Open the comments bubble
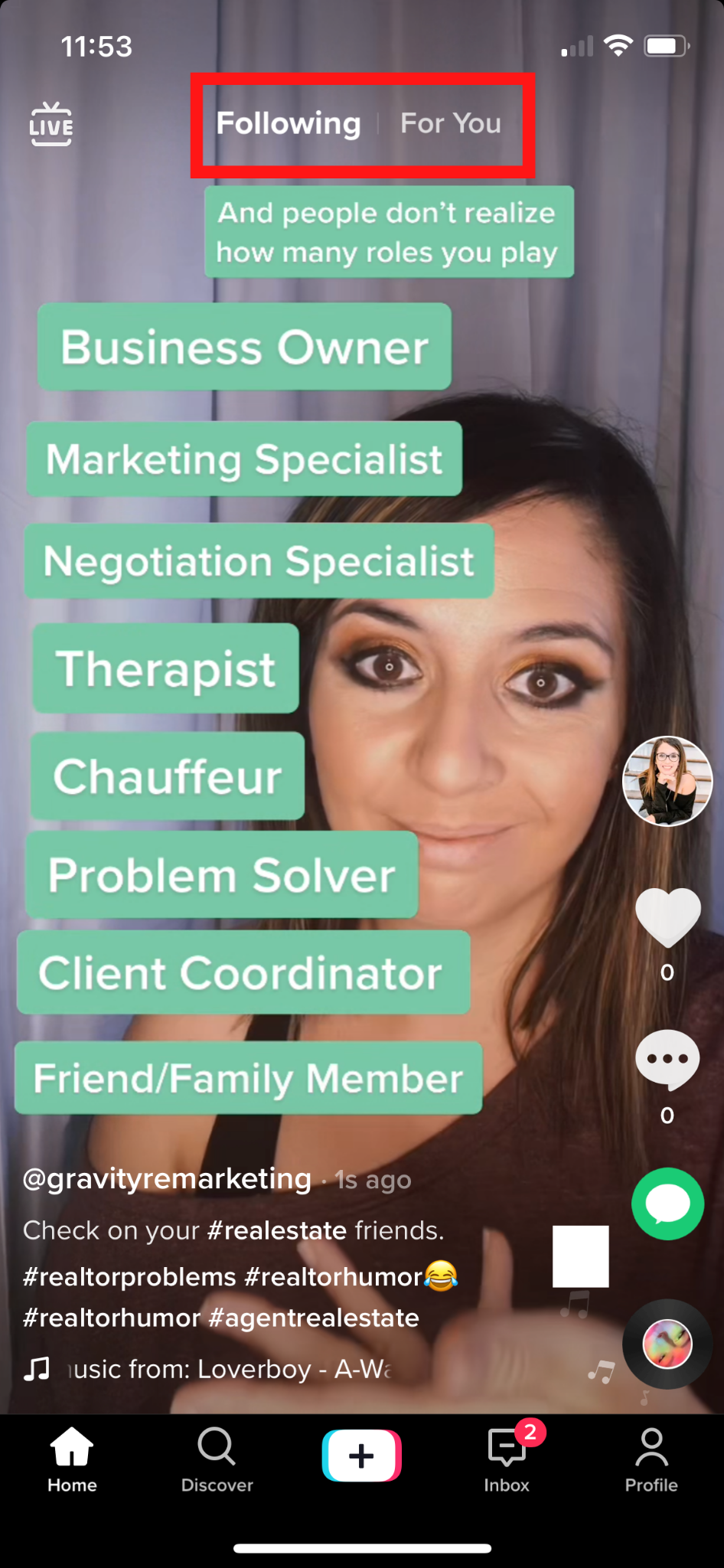The height and width of the screenshot is (1568, 724). [x=667, y=1060]
